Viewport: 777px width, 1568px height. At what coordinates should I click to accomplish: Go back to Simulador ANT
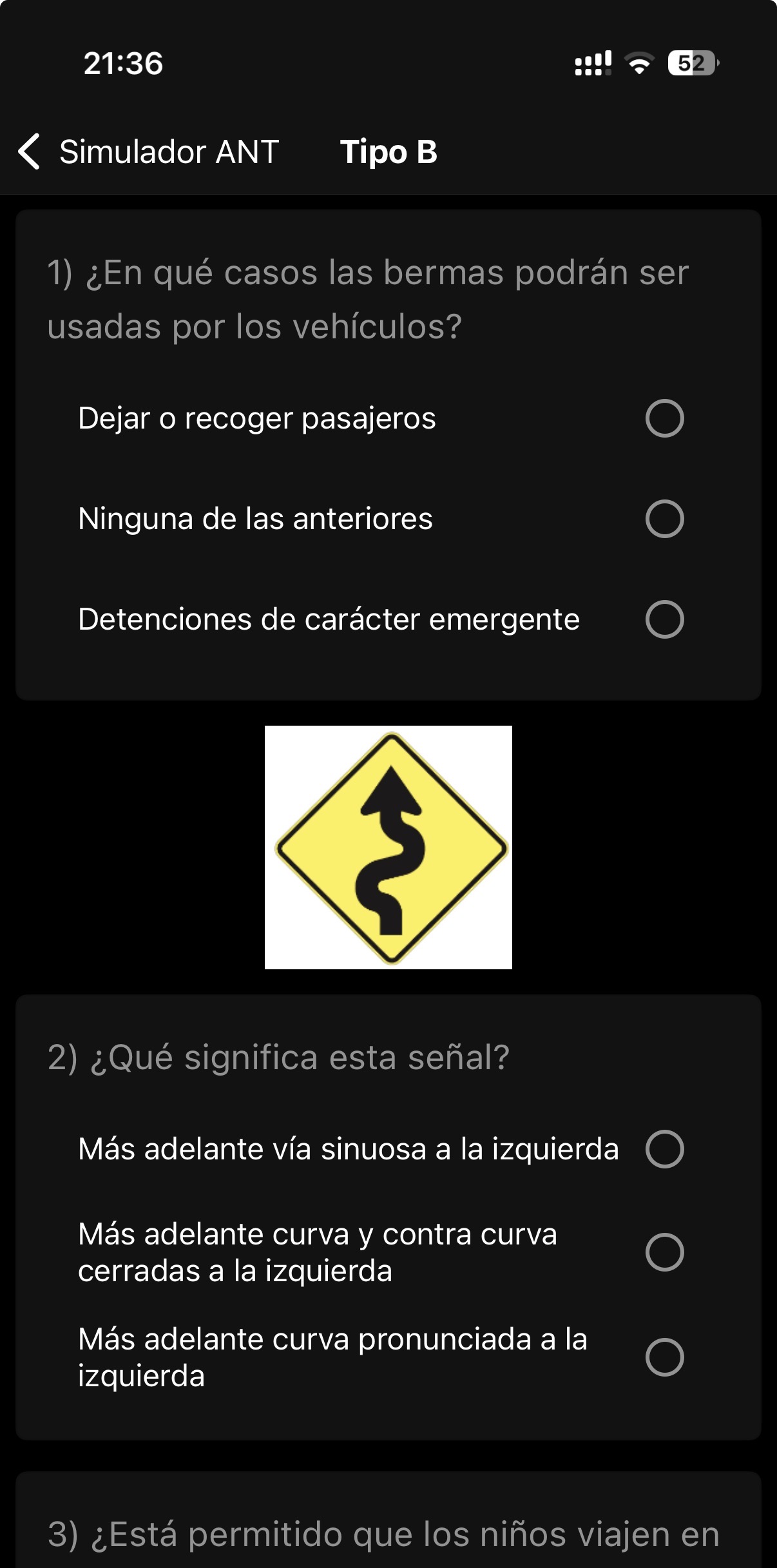(x=148, y=152)
